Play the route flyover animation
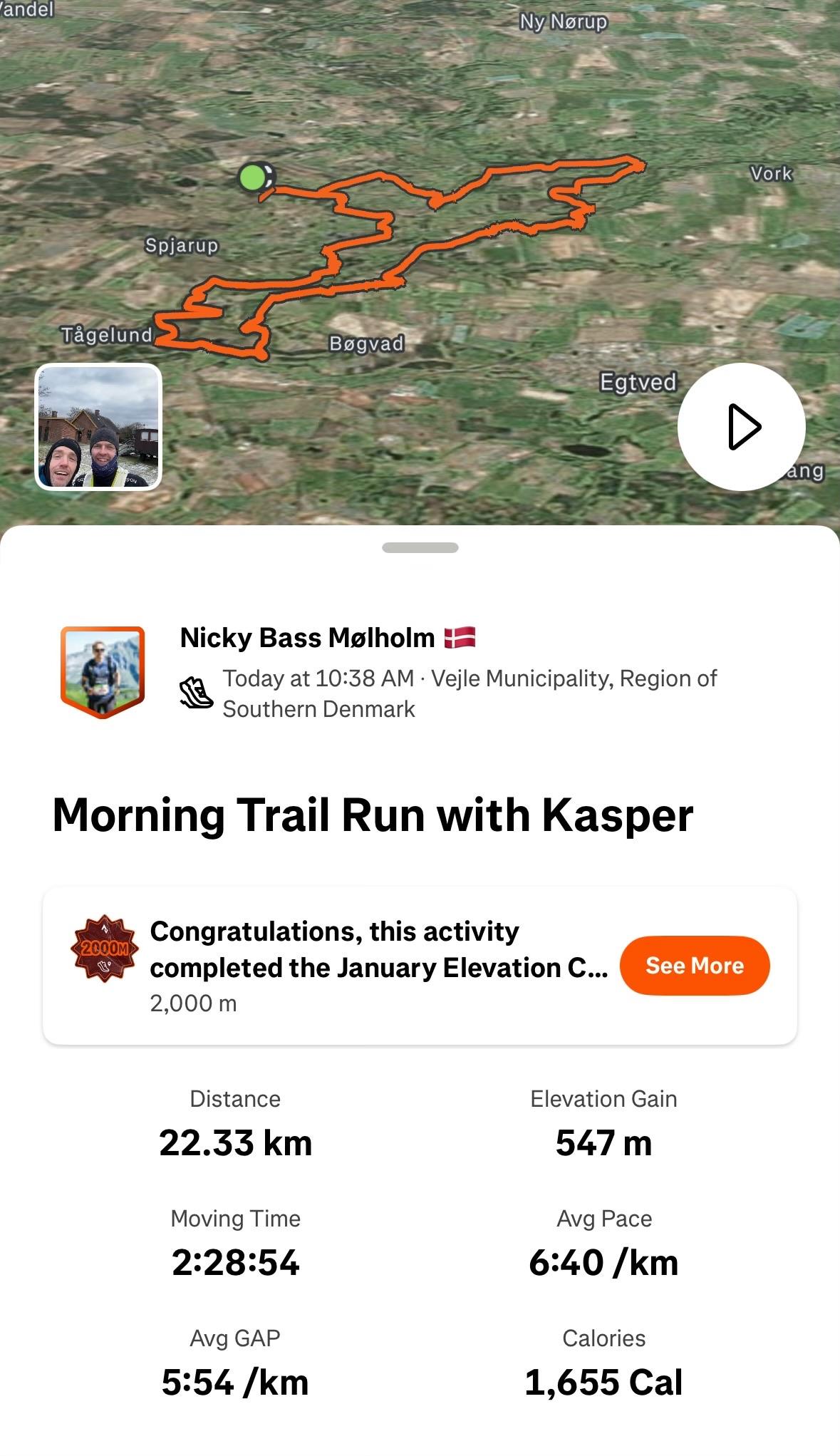 point(741,427)
